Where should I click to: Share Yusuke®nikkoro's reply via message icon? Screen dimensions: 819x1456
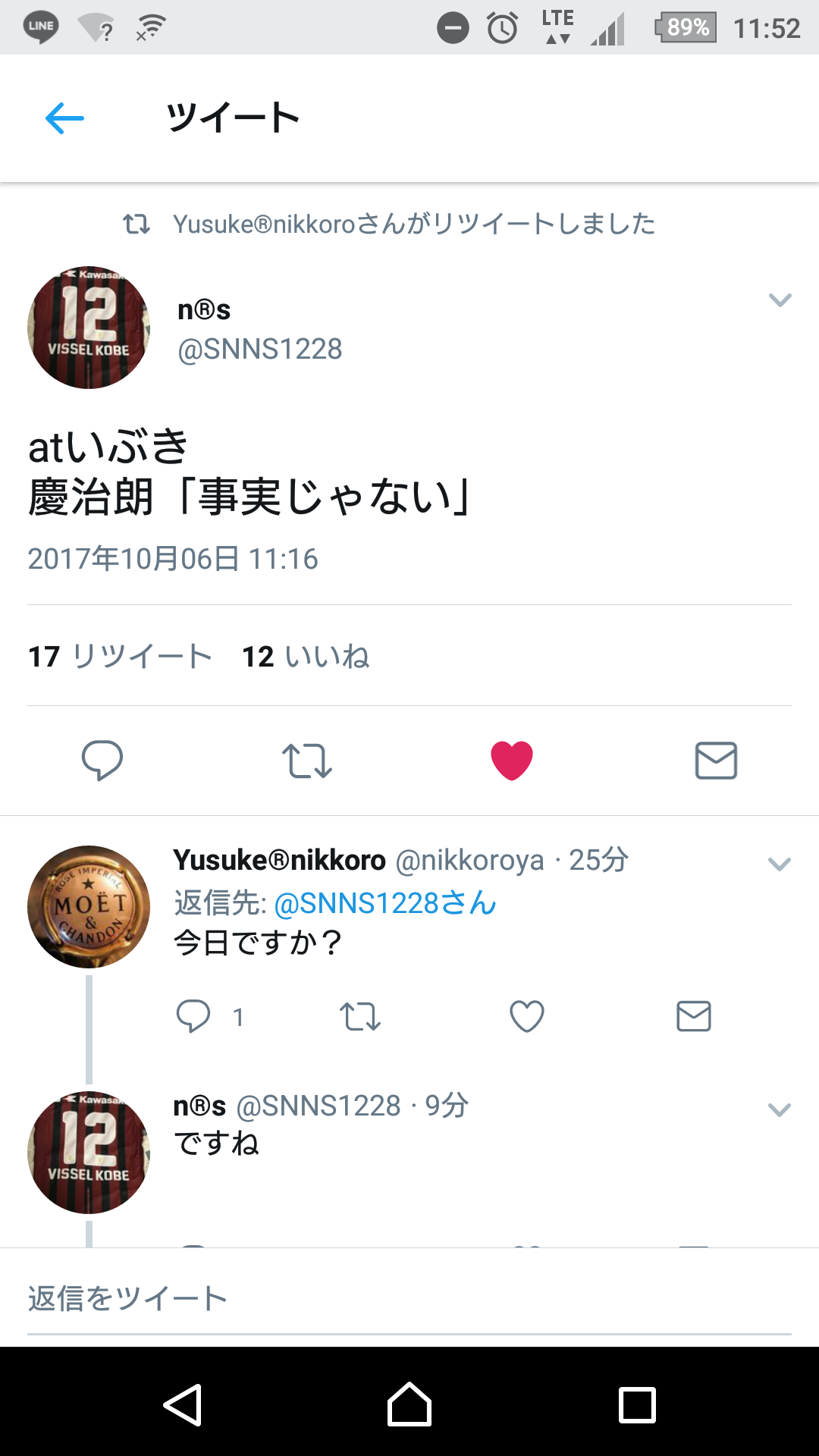pos(694,1017)
